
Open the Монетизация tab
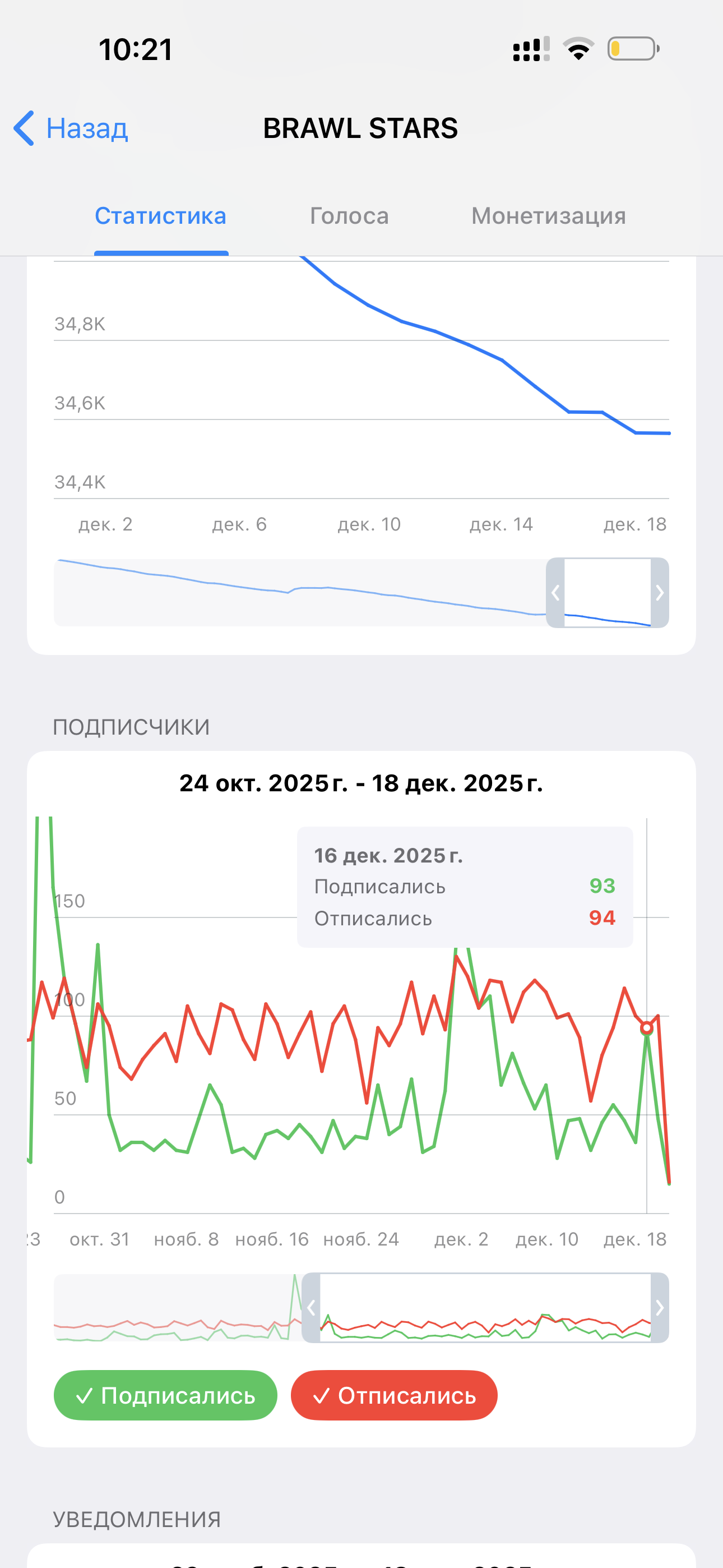[548, 216]
